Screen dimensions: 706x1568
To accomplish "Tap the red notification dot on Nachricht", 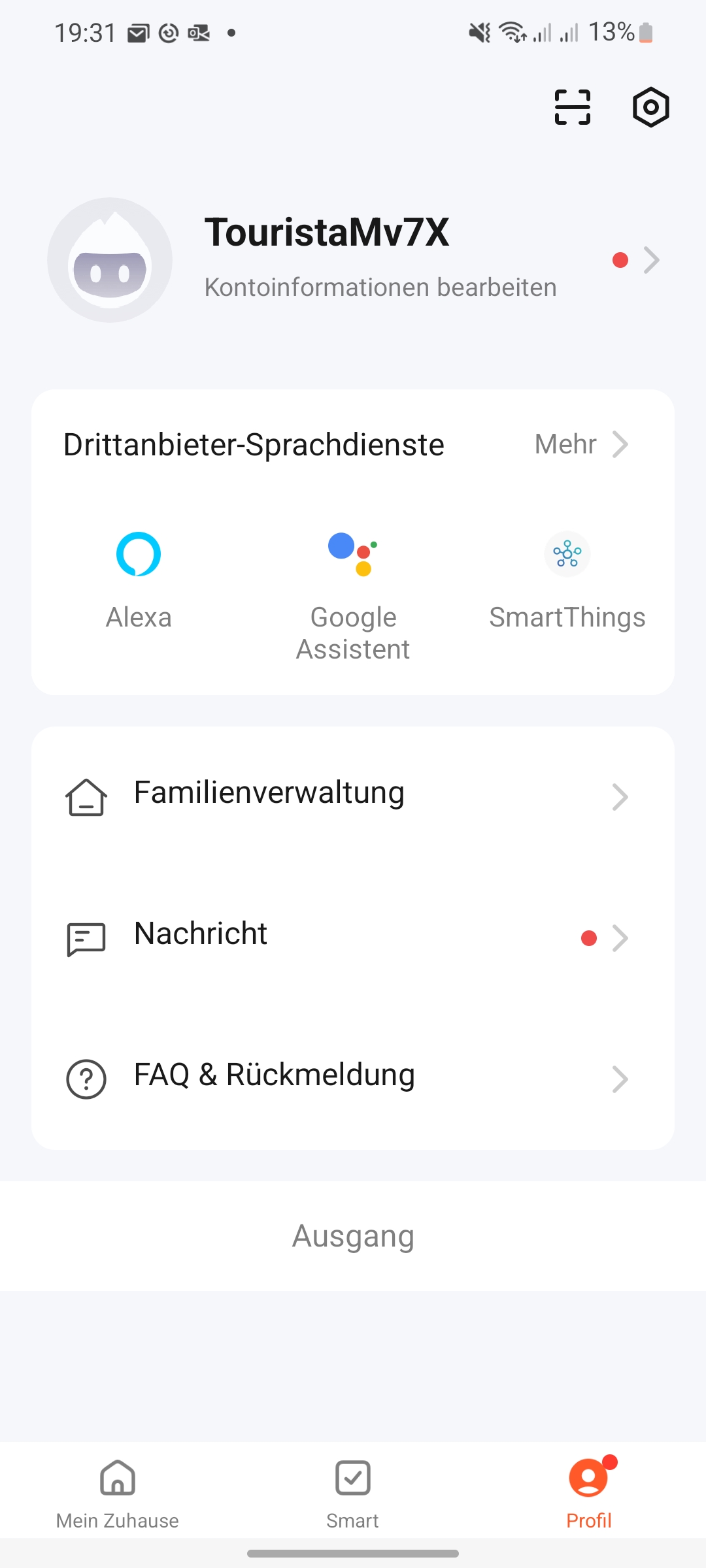I will click(589, 938).
